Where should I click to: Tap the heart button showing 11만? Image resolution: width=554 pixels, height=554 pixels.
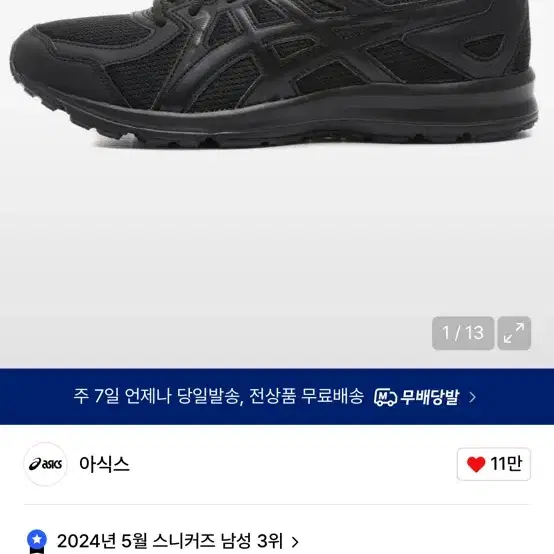point(494,464)
